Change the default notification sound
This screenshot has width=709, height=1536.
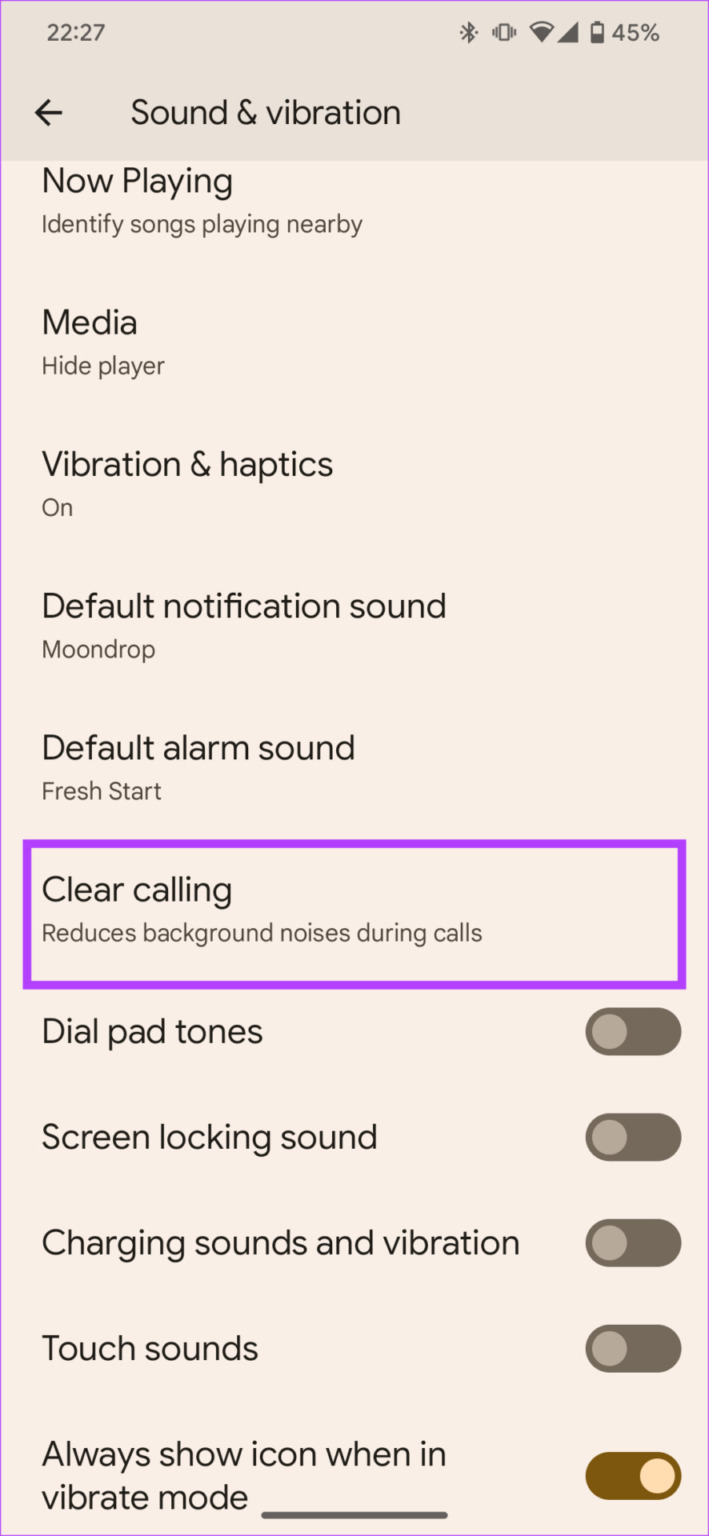click(x=243, y=626)
